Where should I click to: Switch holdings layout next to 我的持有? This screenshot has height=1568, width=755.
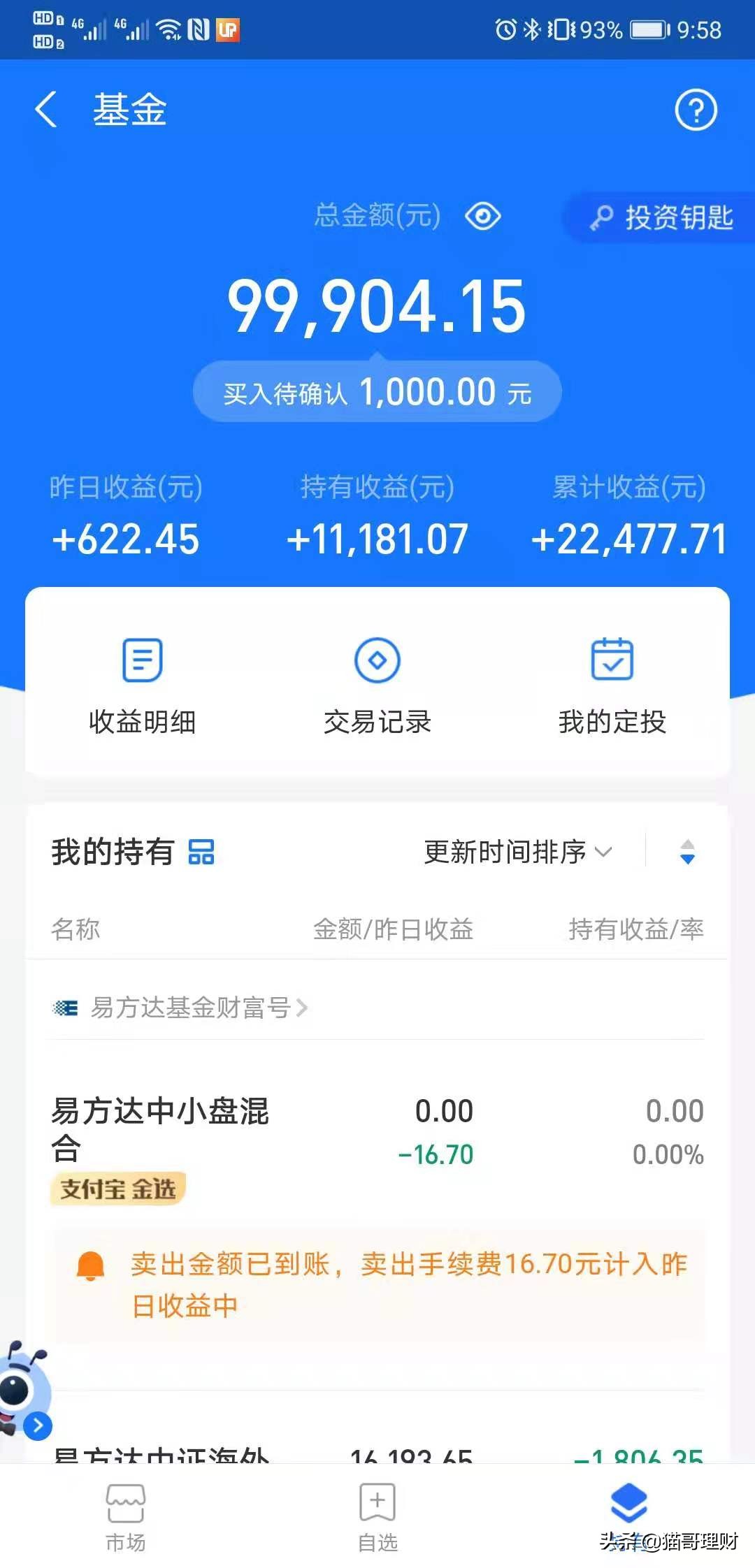201,852
